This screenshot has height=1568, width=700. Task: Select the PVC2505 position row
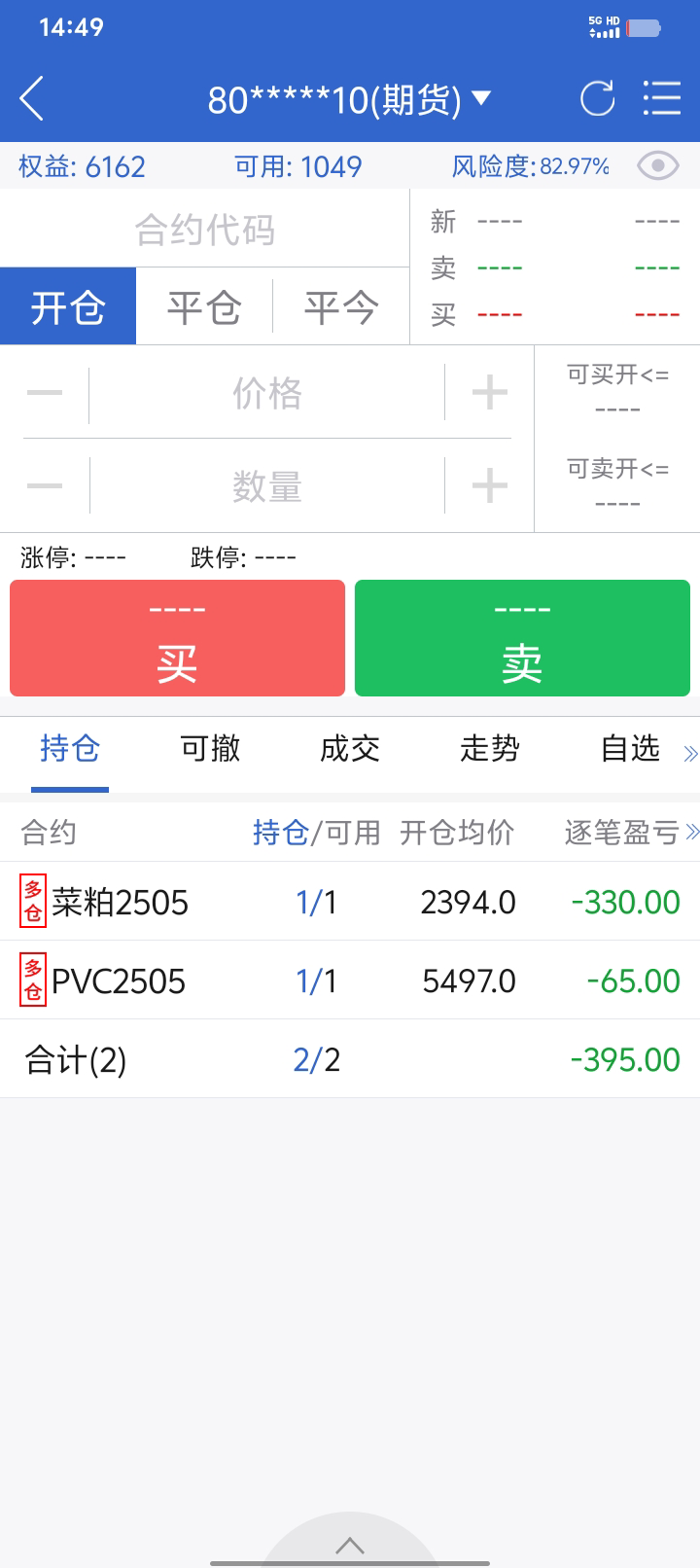click(350, 980)
